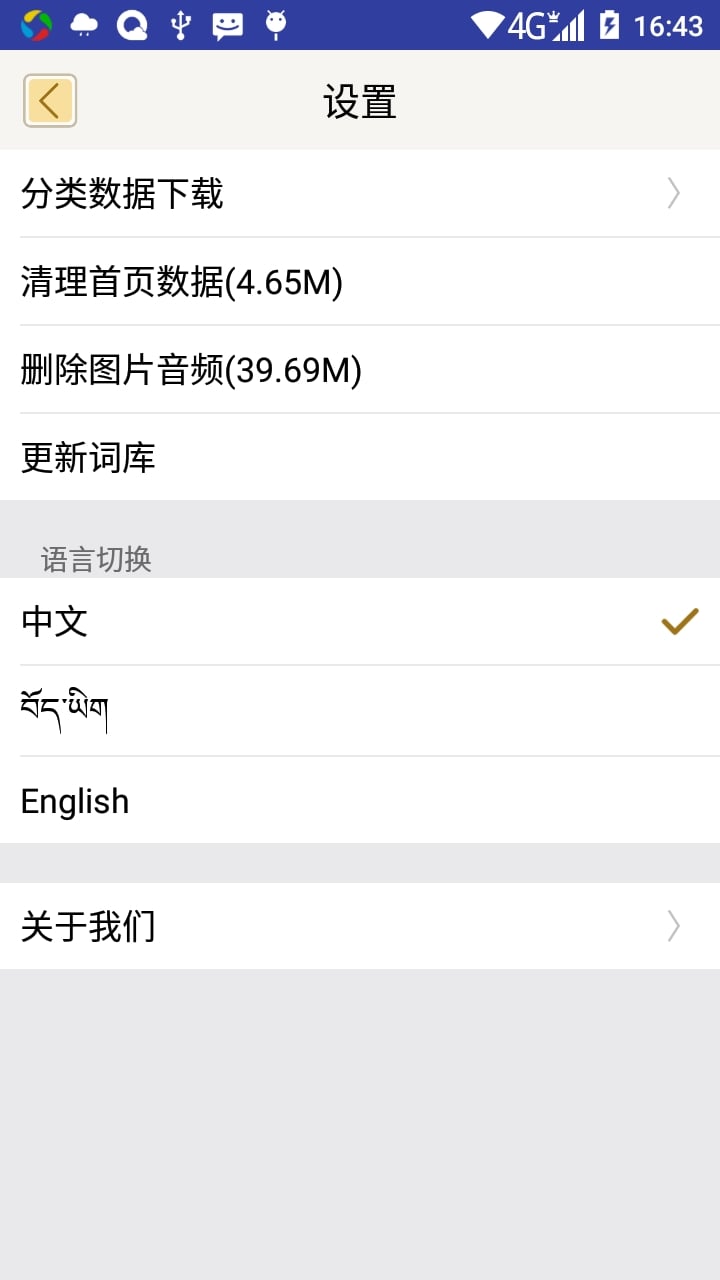Tap the 设置 title in the header
Image resolution: width=720 pixels, height=1280 pixels.
(x=360, y=100)
